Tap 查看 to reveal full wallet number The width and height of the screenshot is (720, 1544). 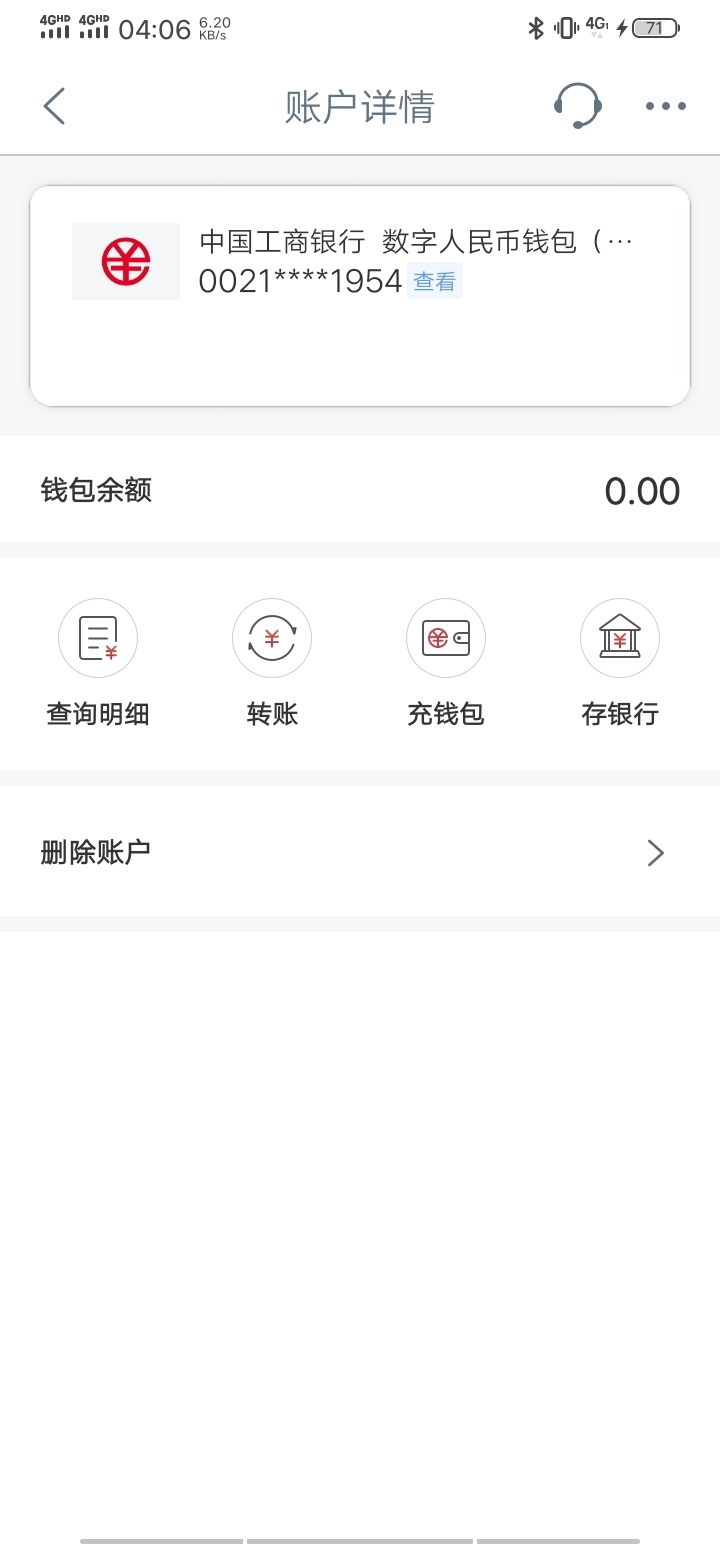point(435,282)
